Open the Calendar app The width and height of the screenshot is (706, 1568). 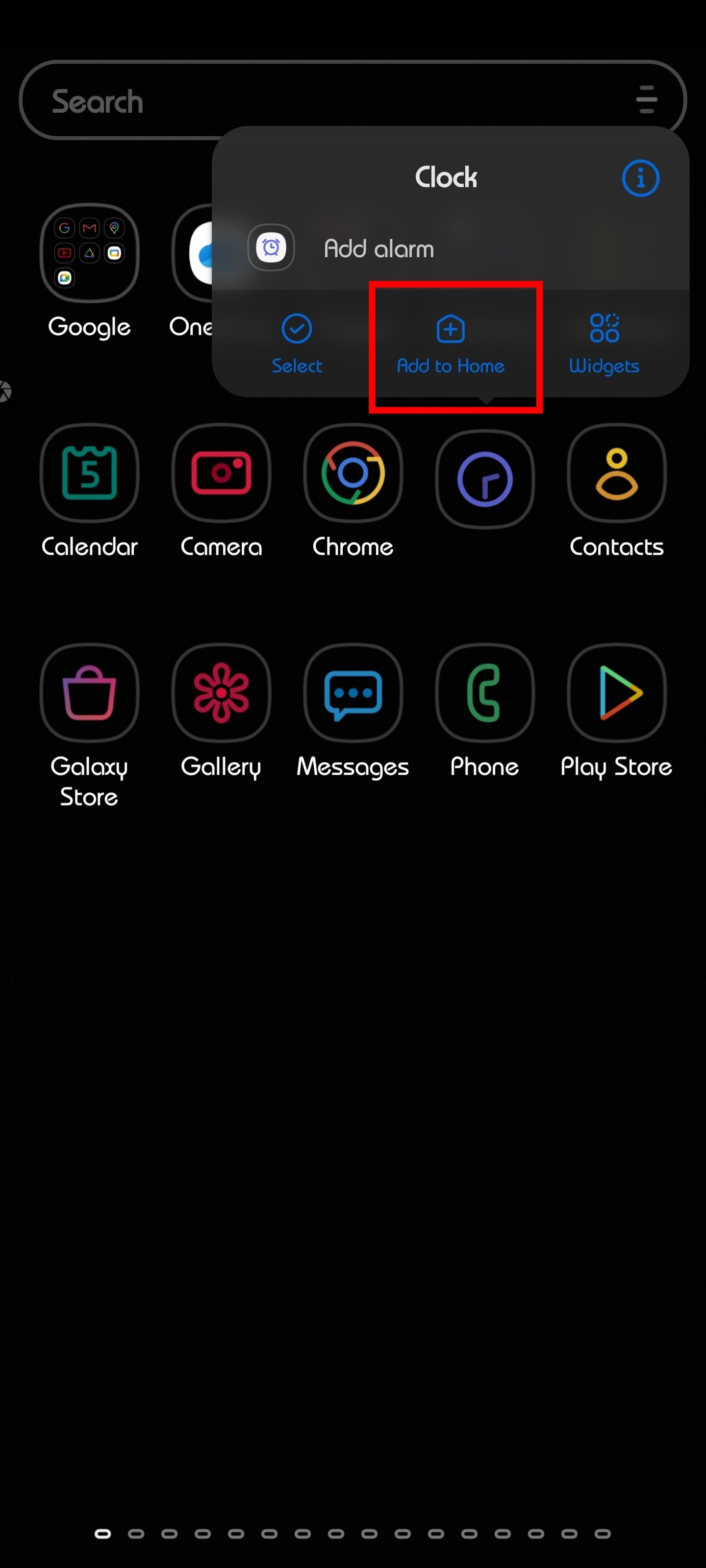pos(89,474)
